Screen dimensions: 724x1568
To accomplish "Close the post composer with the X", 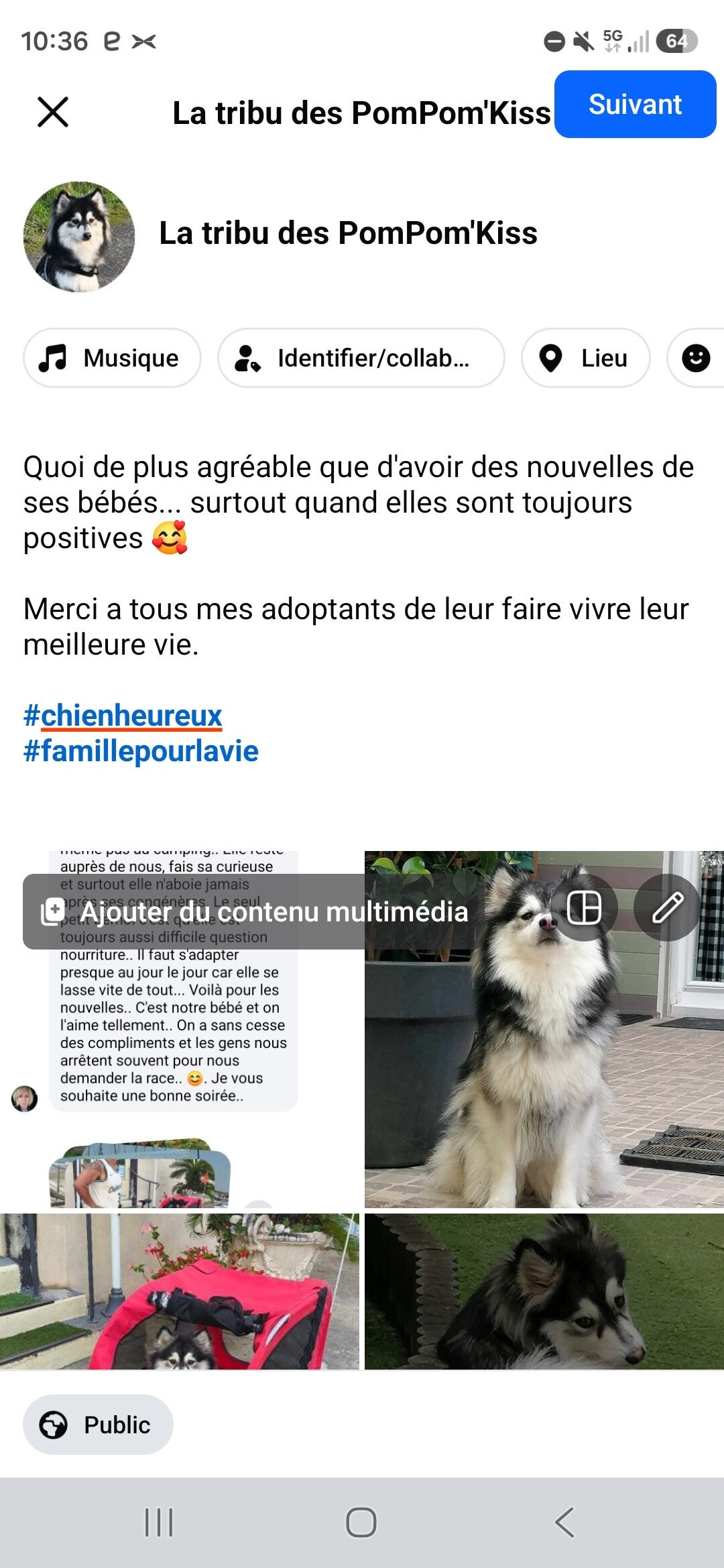I will coord(53,112).
